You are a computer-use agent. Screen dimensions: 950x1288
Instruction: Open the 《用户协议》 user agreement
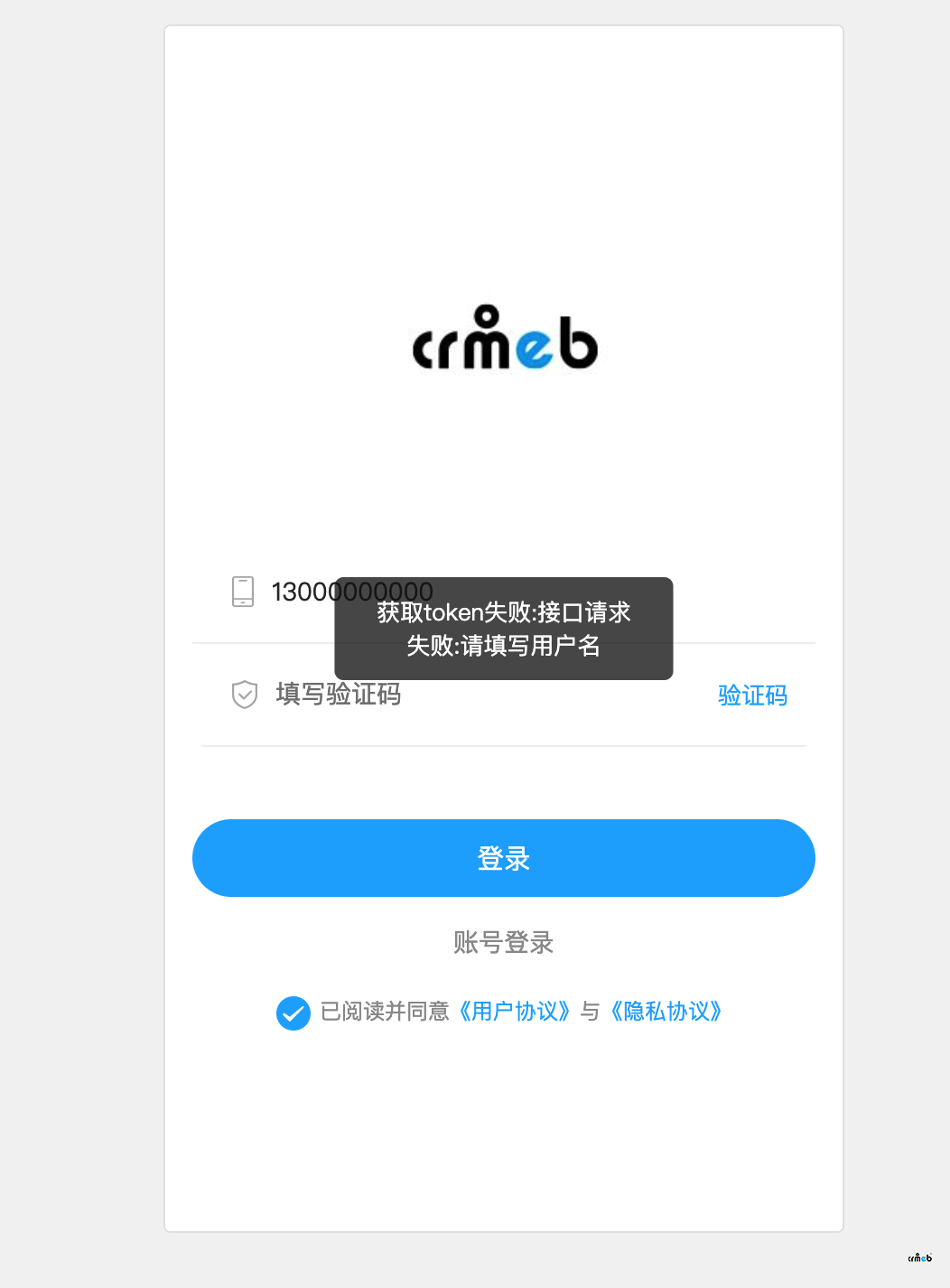click(514, 1012)
